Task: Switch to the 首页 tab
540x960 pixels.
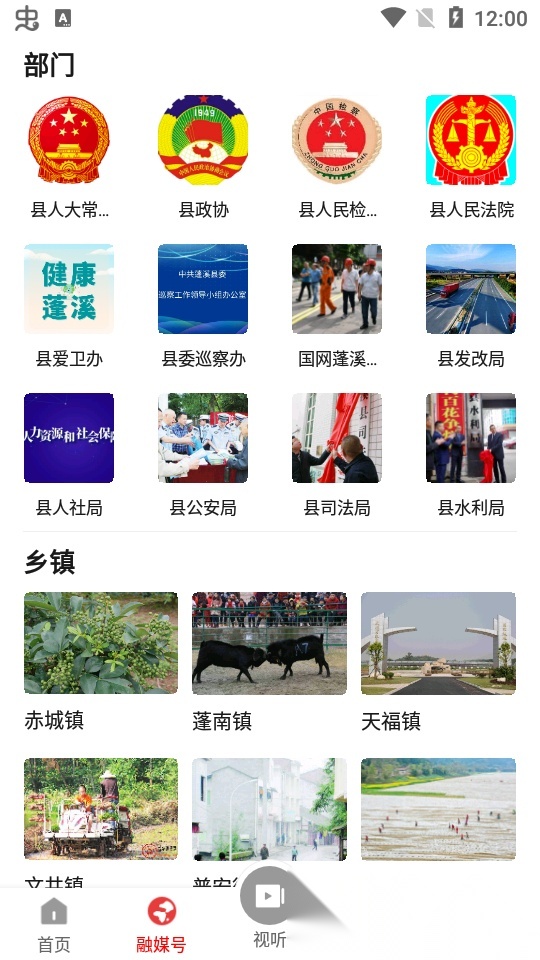Action: [x=54, y=924]
